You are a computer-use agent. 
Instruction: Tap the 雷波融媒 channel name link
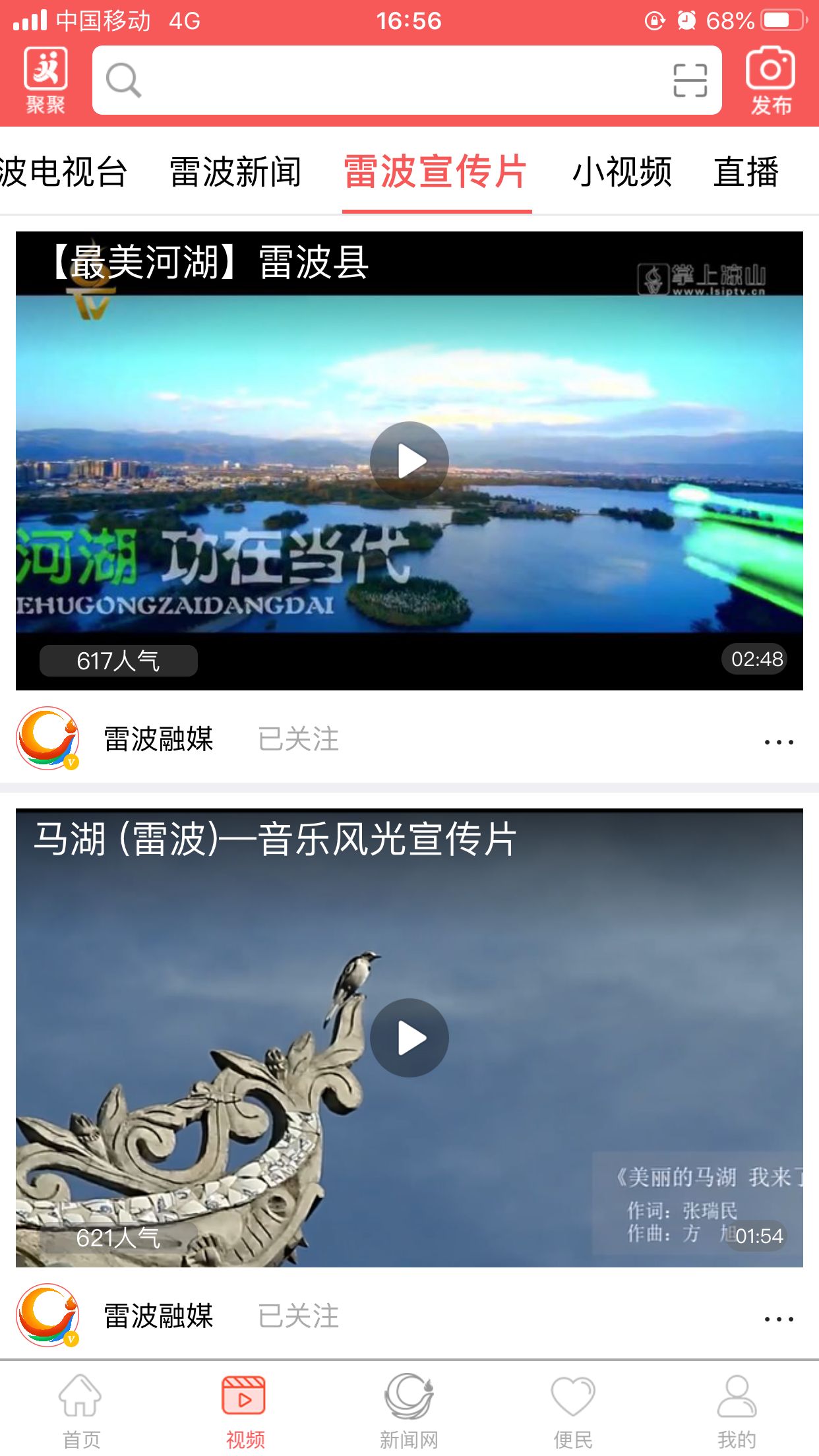[158, 739]
